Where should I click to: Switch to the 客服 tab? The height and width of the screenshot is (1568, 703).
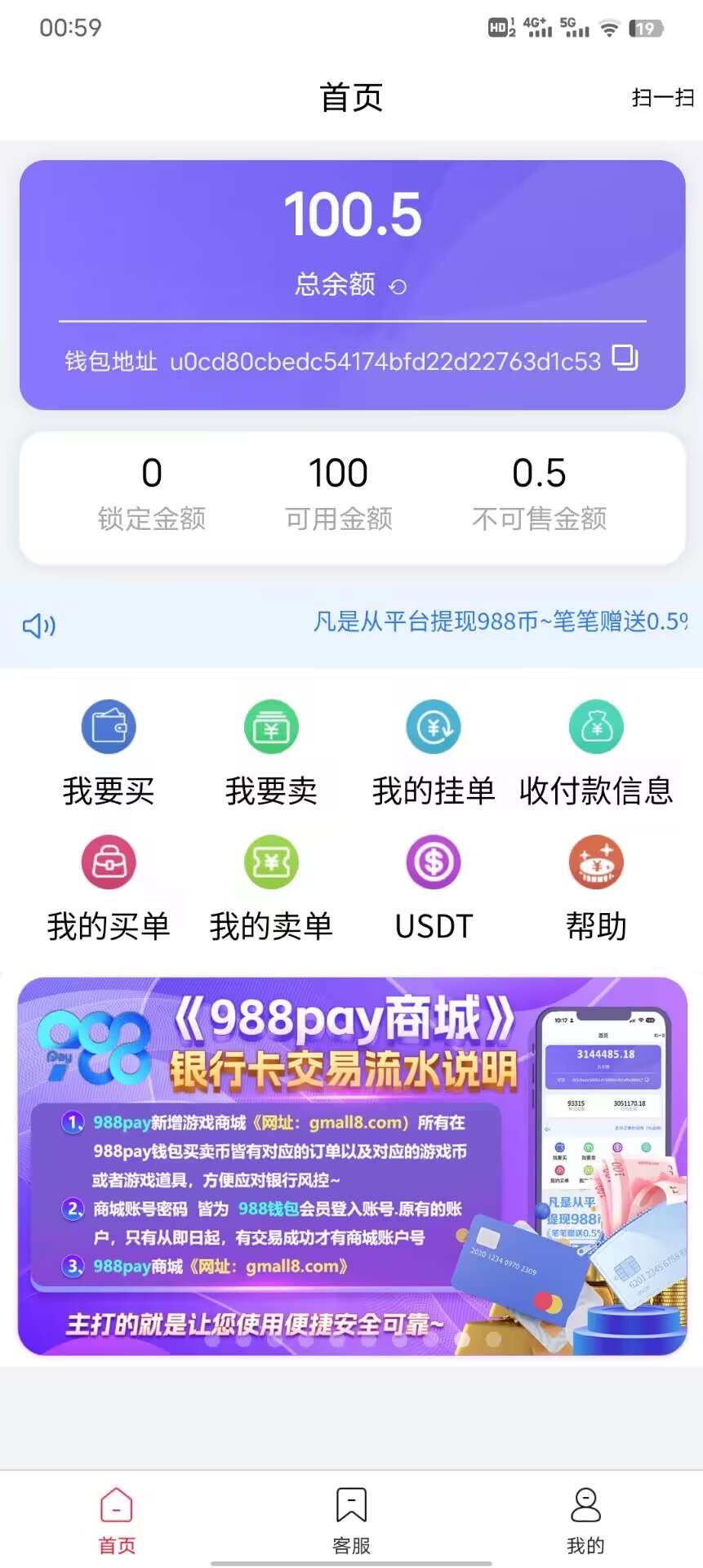(x=351, y=1519)
